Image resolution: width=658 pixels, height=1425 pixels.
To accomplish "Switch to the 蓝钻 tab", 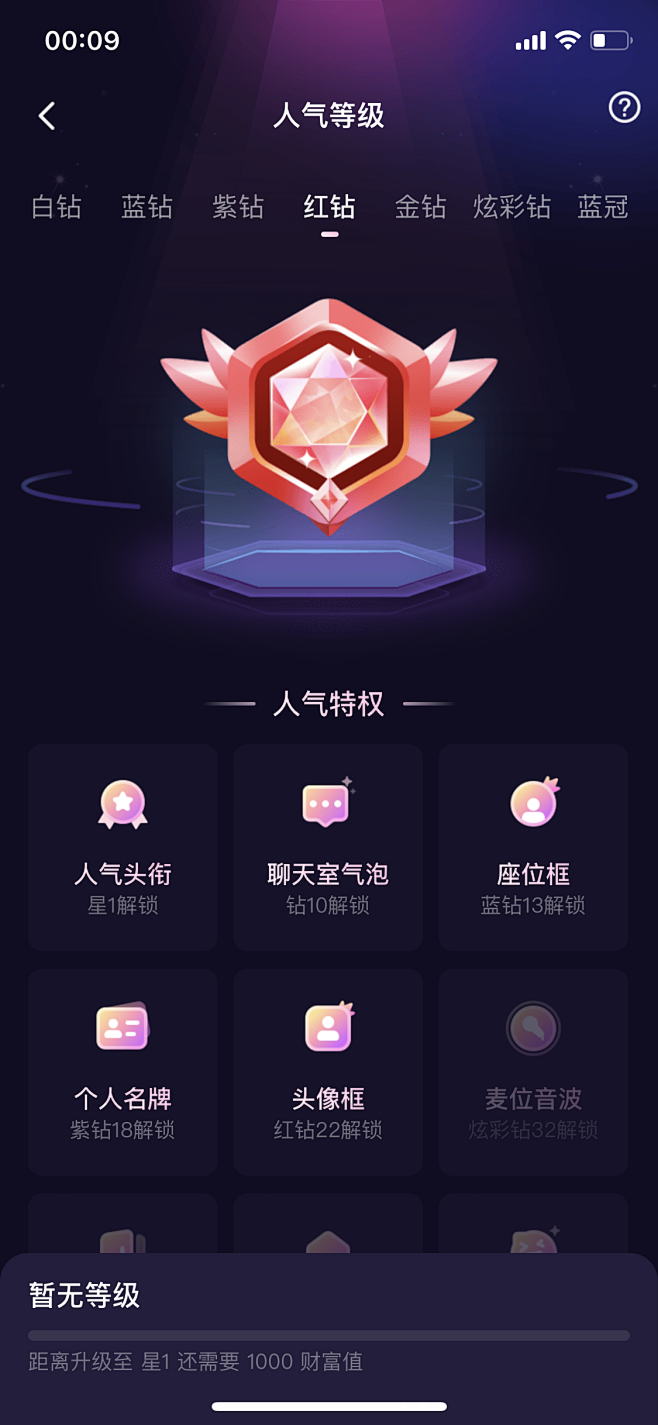I will click(x=147, y=207).
